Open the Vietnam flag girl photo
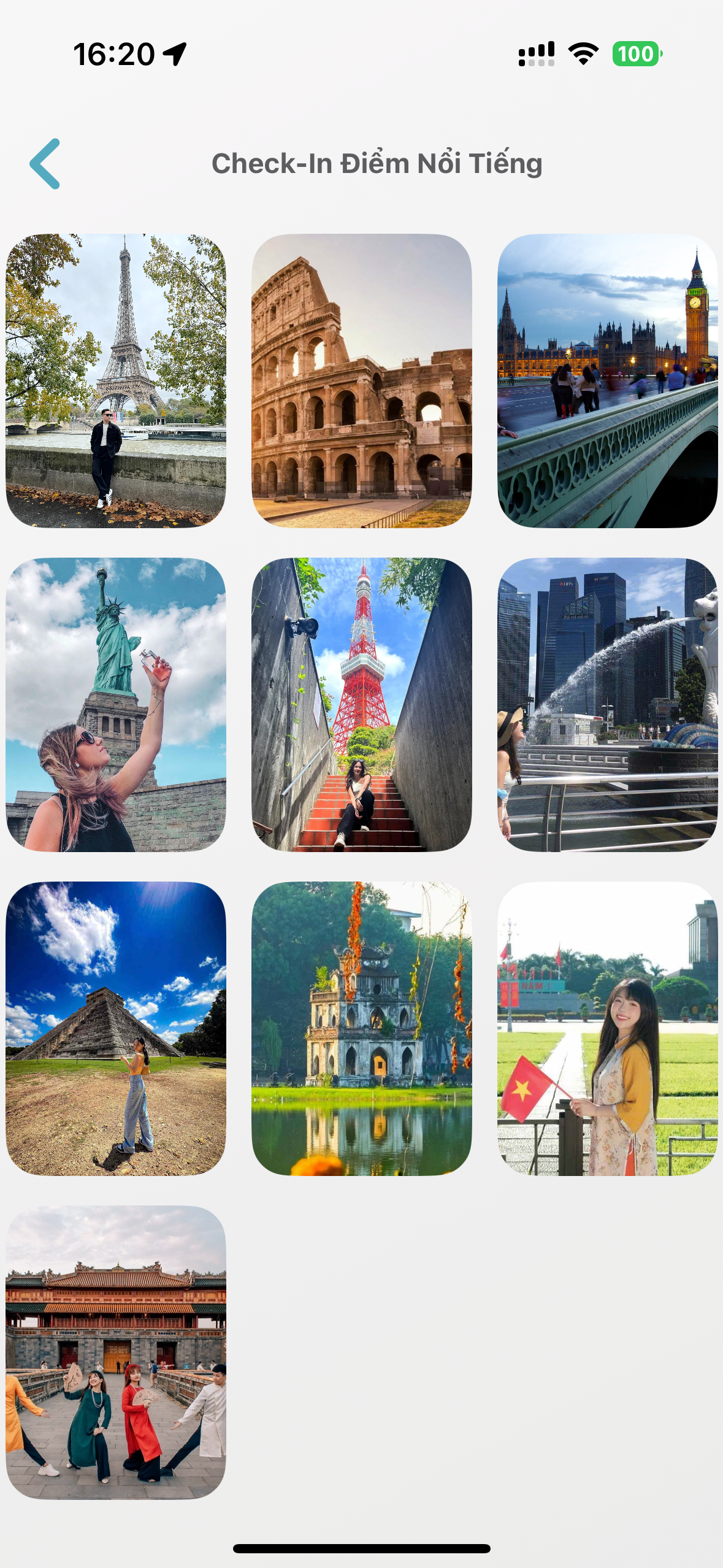 tap(607, 1037)
